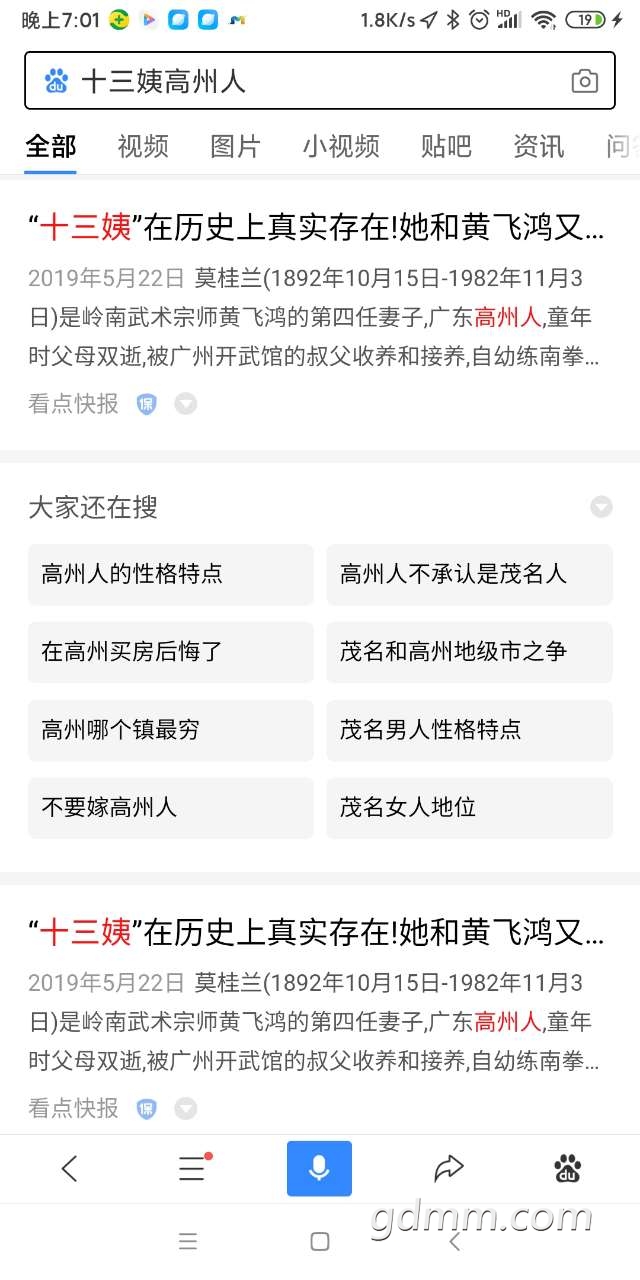Tap suggestion 不要嫁高州人
The height and width of the screenshot is (1280, 640).
[170, 808]
